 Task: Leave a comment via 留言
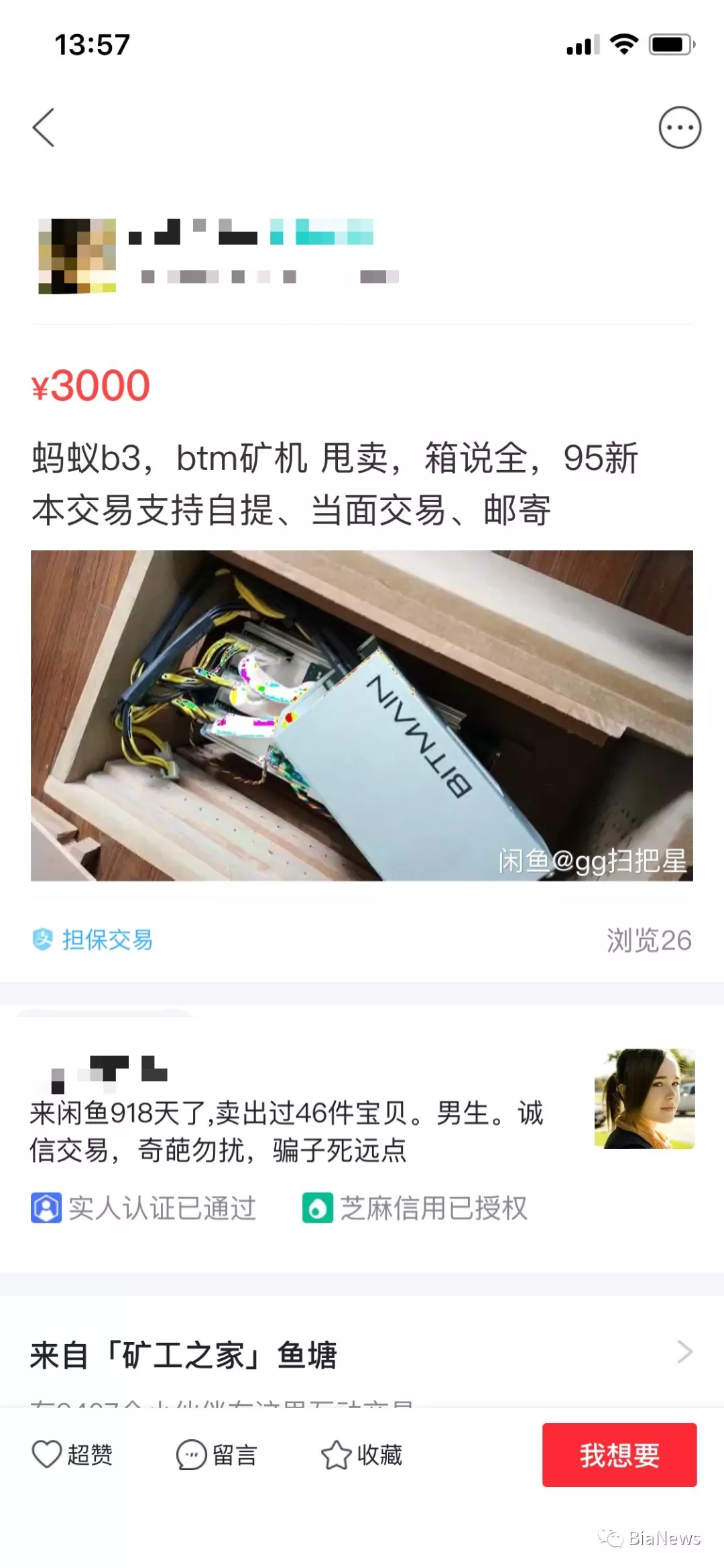[x=217, y=1455]
